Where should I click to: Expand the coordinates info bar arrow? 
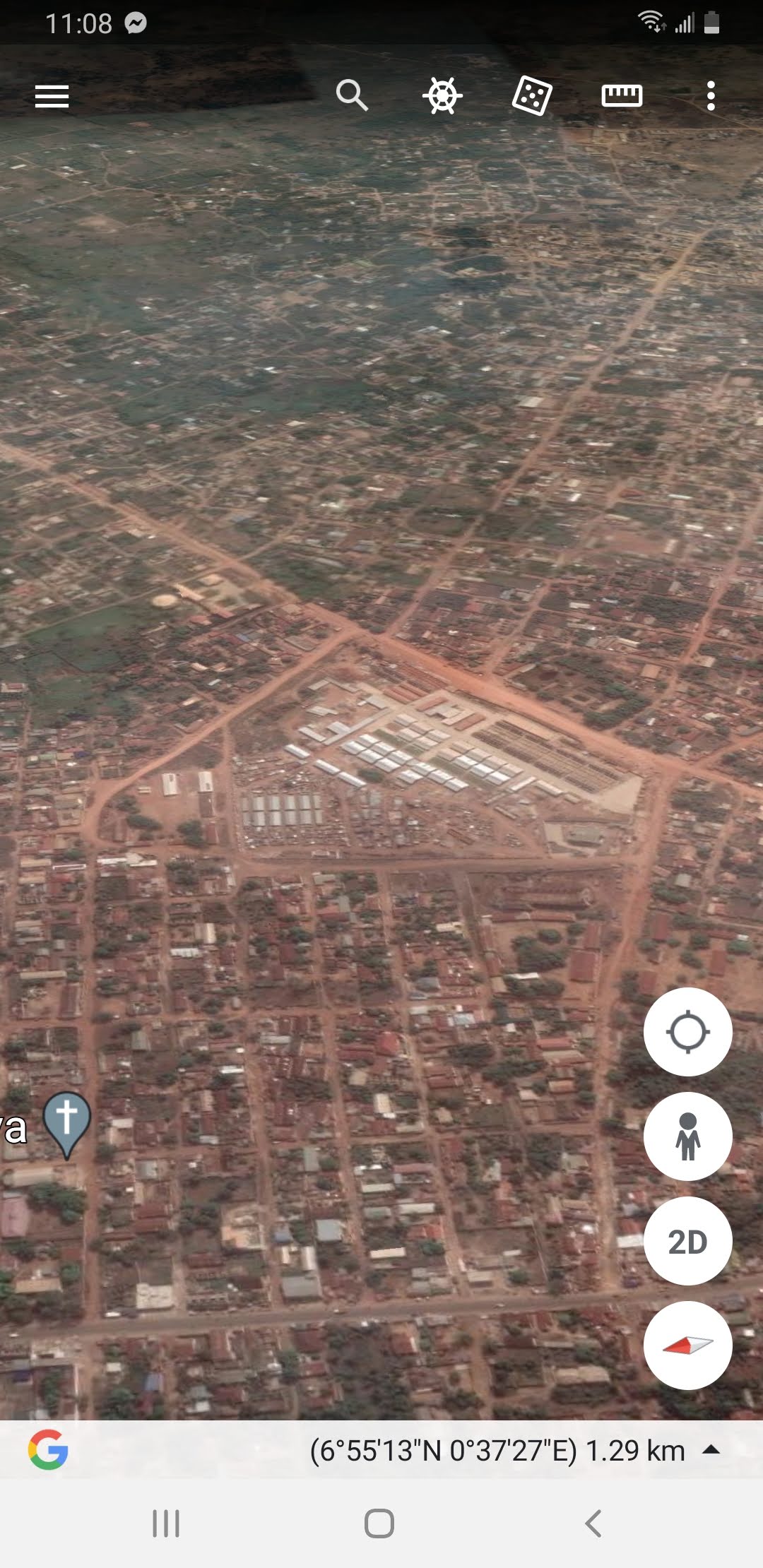coord(711,1450)
